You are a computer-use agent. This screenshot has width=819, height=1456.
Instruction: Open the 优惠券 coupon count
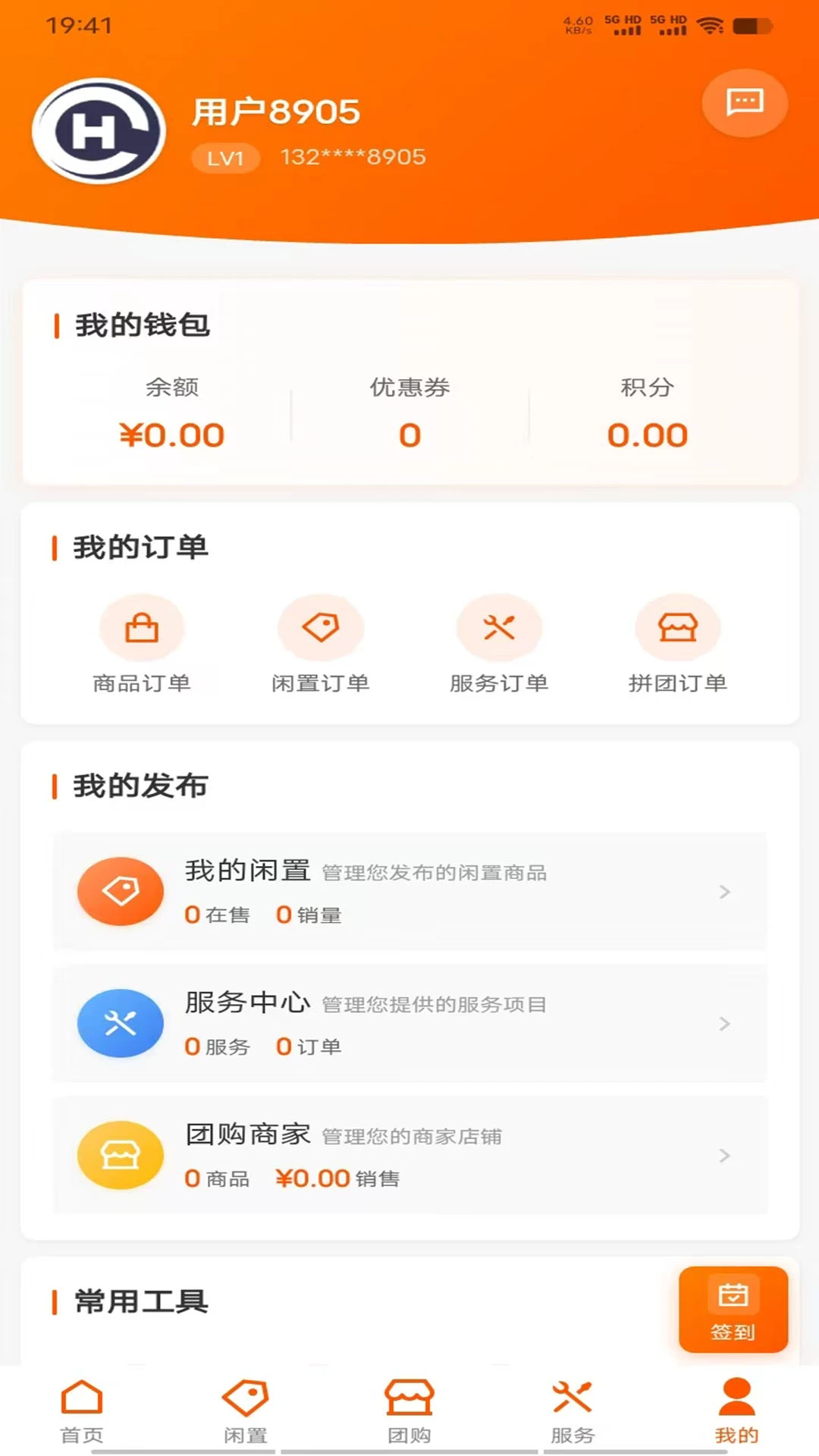[x=408, y=434]
